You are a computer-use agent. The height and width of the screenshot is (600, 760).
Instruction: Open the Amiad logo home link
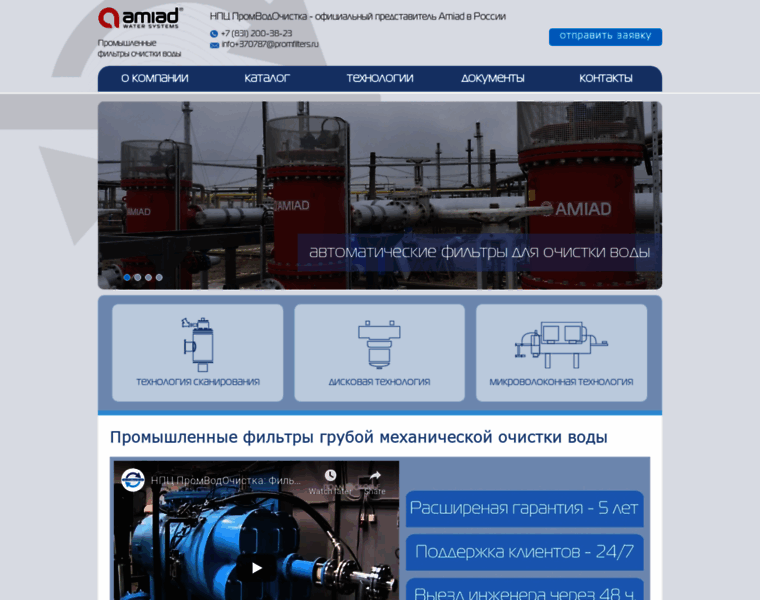tap(140, 18)
